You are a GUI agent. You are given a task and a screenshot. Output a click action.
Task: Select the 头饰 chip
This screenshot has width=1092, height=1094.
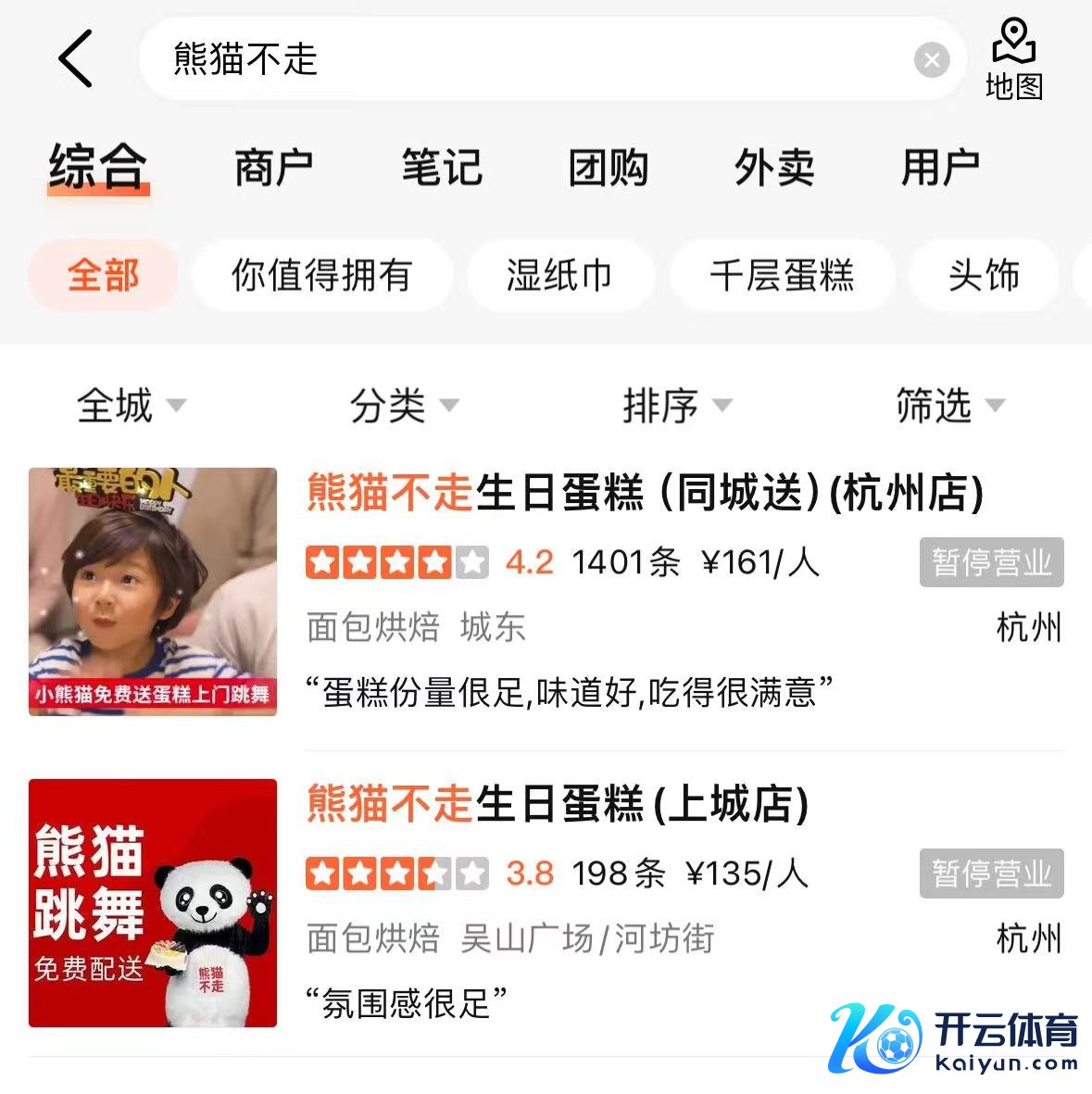point(983,275)
